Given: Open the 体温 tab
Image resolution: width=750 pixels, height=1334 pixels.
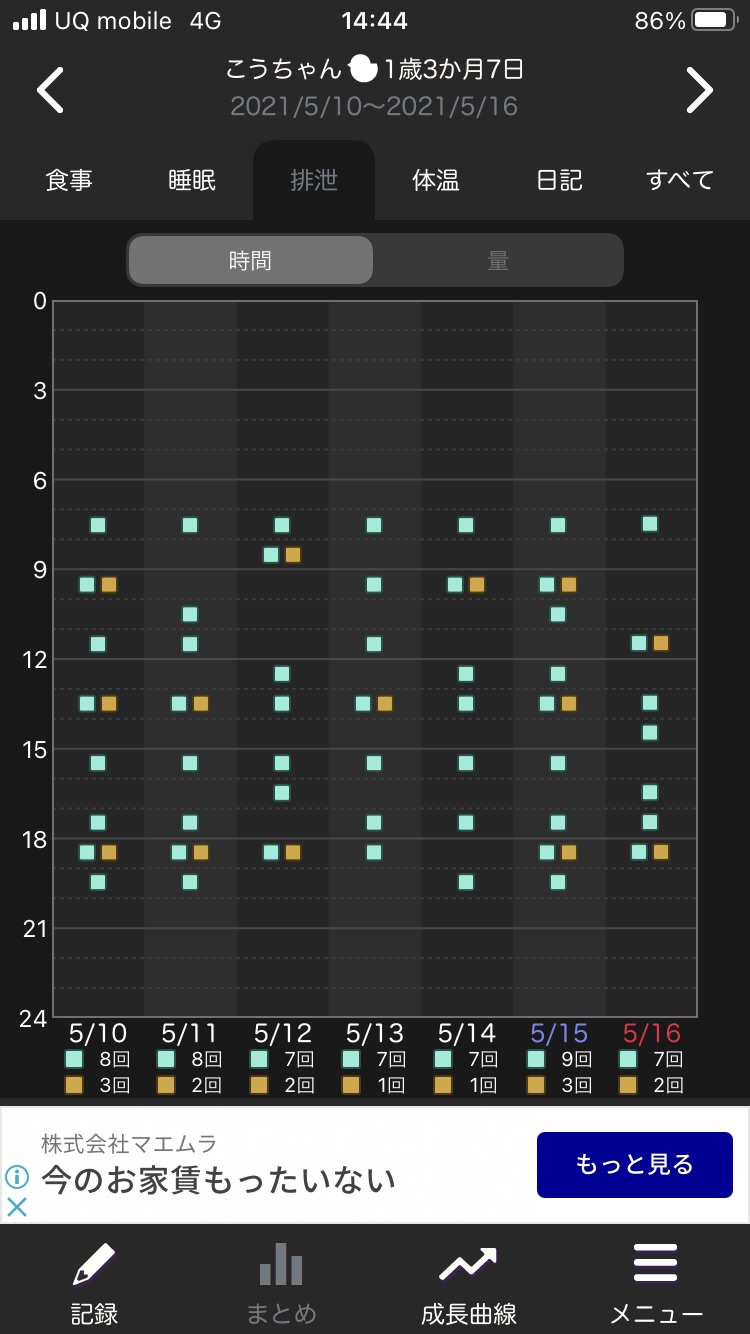Looking at the screenshot, I should pyautogui.click(x=436, y=180).
